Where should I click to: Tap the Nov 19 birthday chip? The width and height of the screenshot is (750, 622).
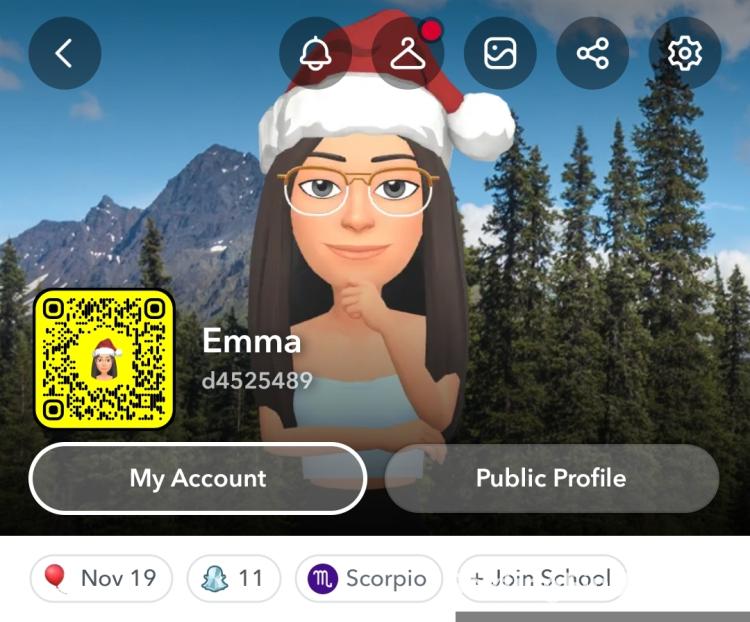pyautogui.click(x=101, y=578)
